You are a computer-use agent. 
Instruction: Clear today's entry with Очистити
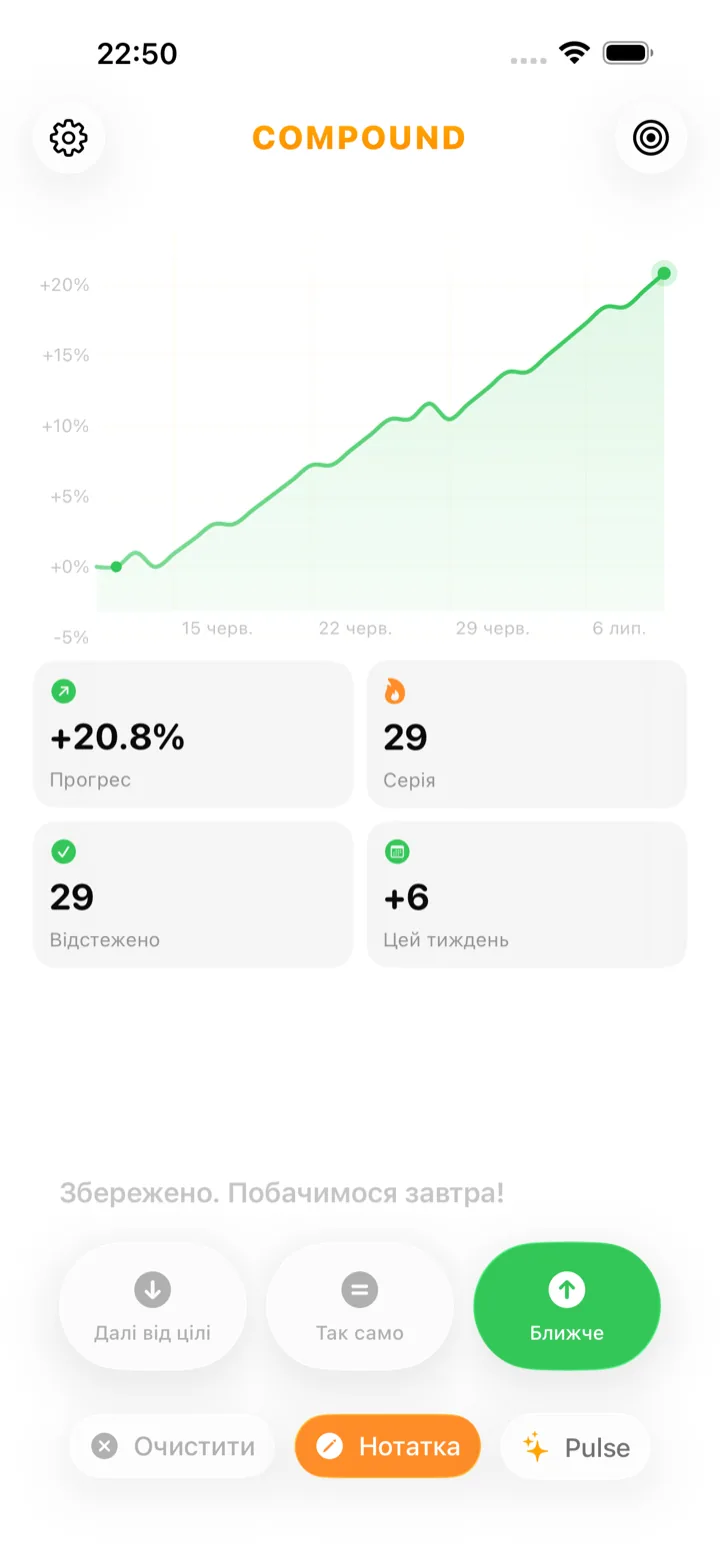172,1446
